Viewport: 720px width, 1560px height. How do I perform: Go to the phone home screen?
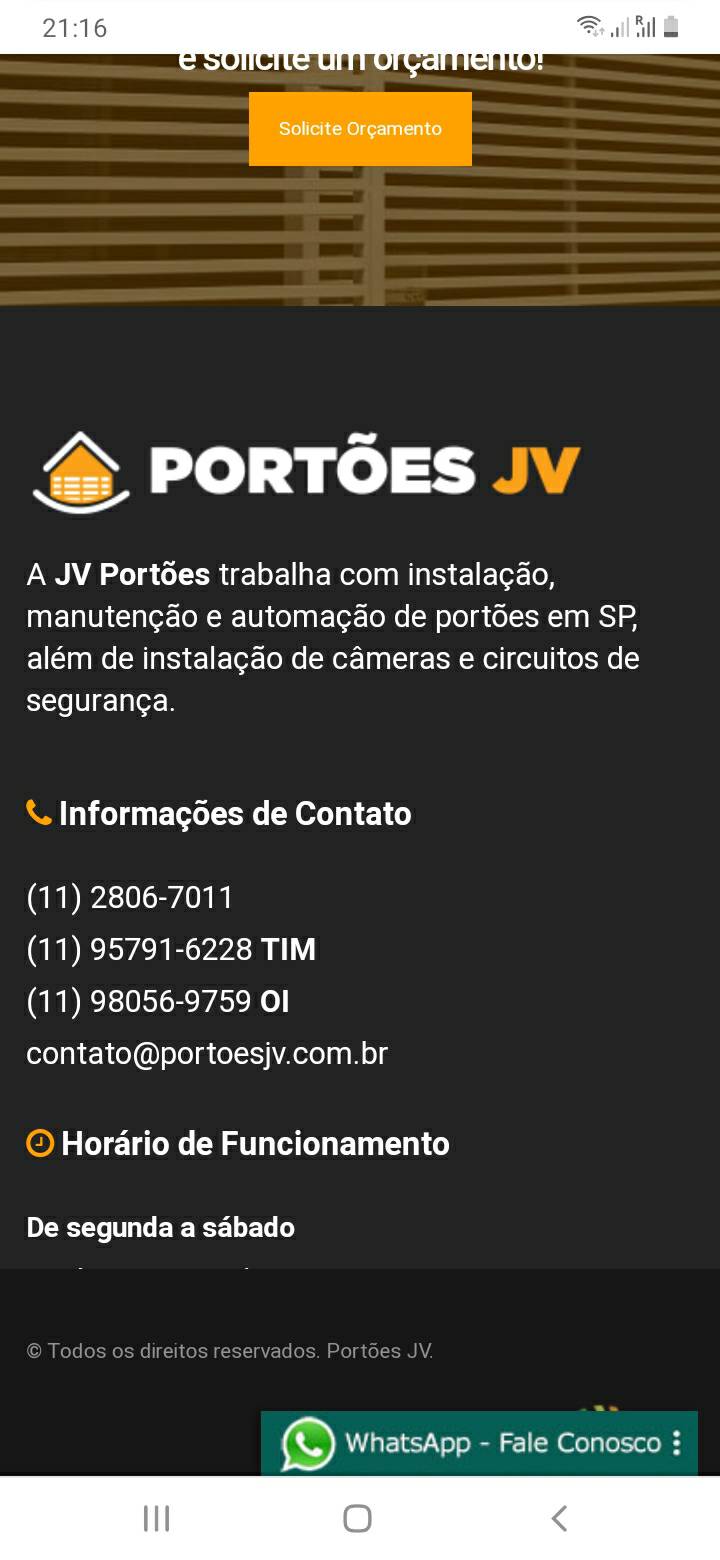coord(357,1518)
